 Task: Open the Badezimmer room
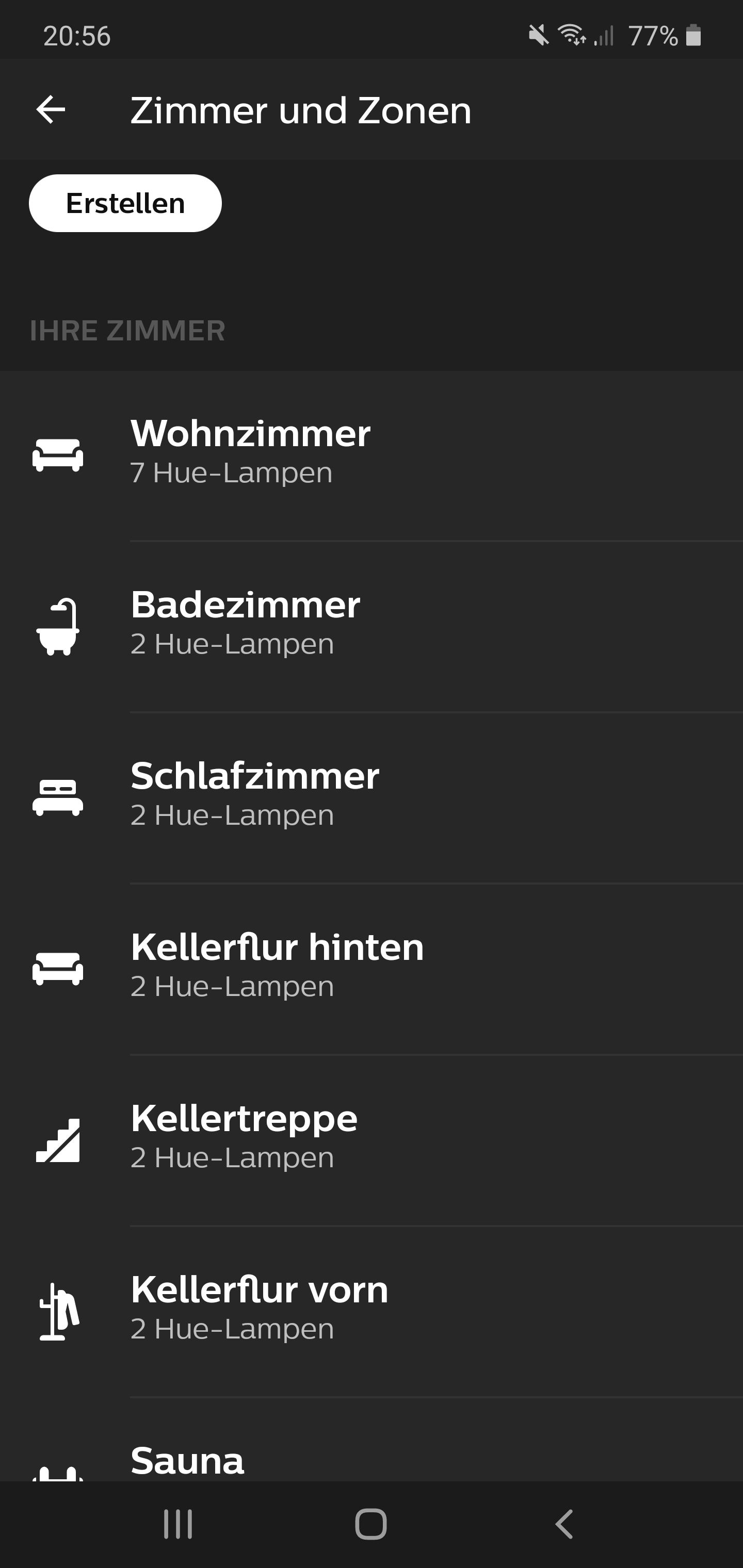point(372,625)
